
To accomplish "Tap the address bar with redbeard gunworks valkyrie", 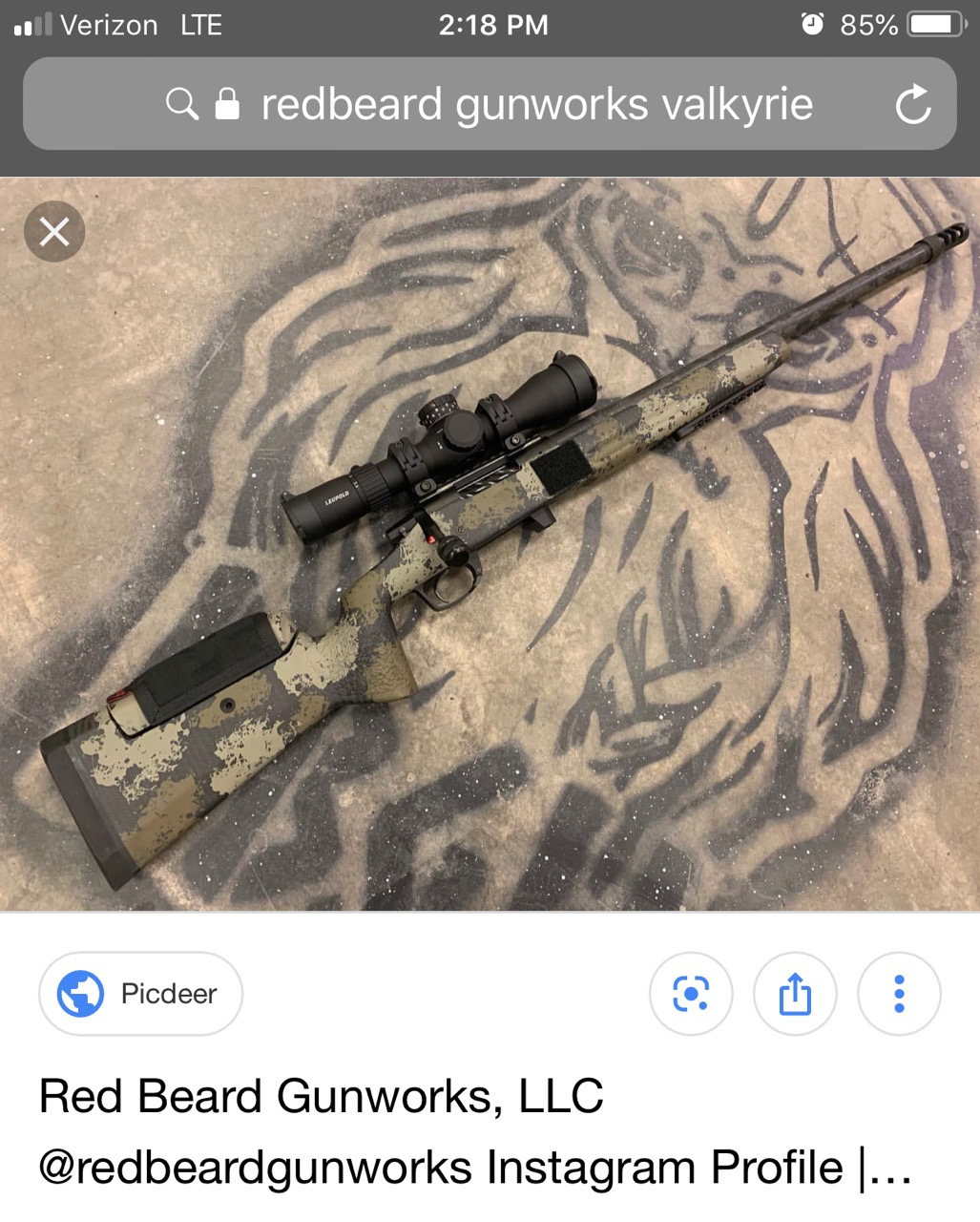I will 534,104.
